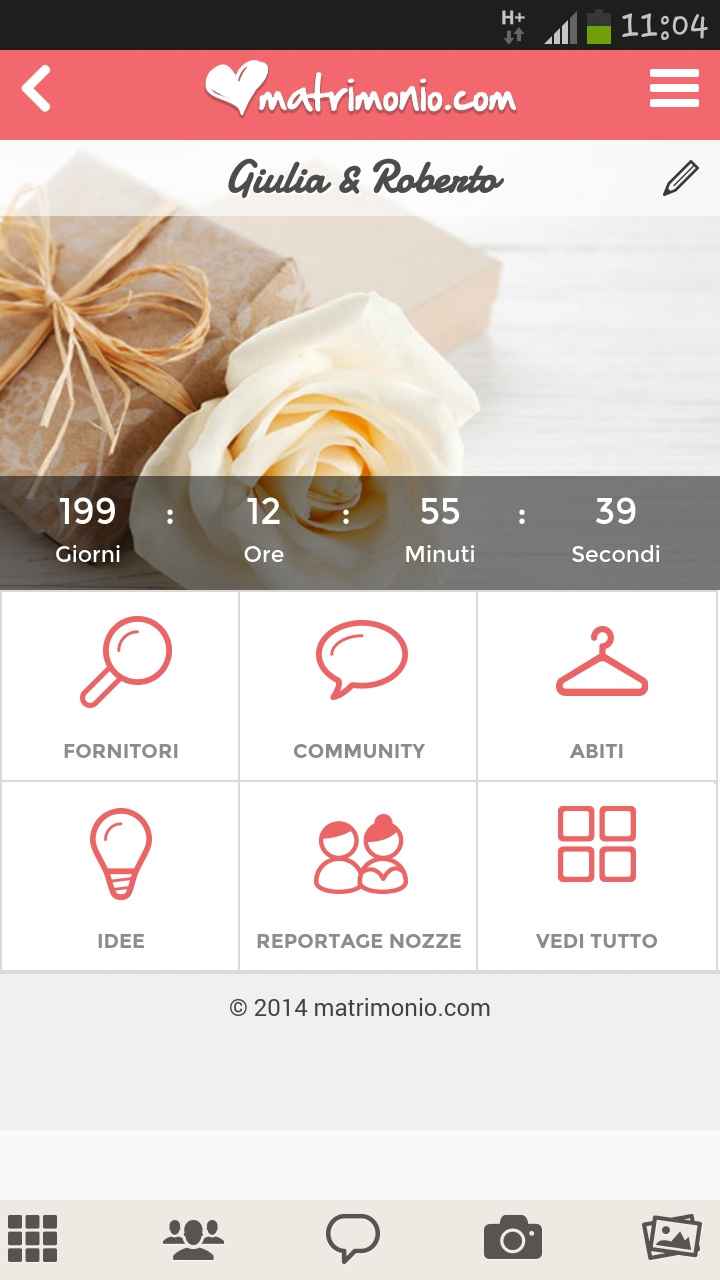This screenshot has width=720, height=1280.
Task: Edit the Giulia & Roberto wedding details
Action: tap(680, 179)
